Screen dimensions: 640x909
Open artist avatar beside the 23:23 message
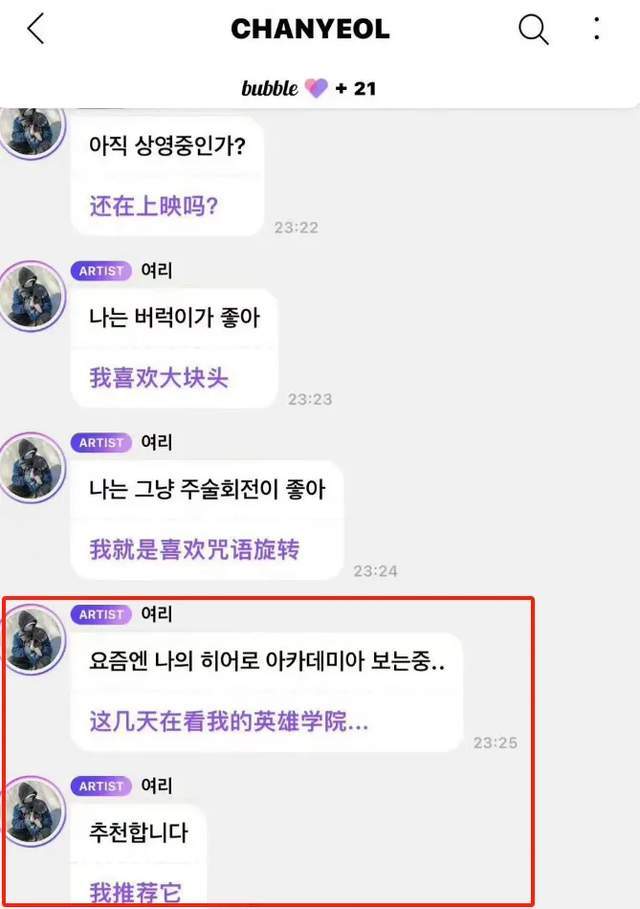click(33, 297)
